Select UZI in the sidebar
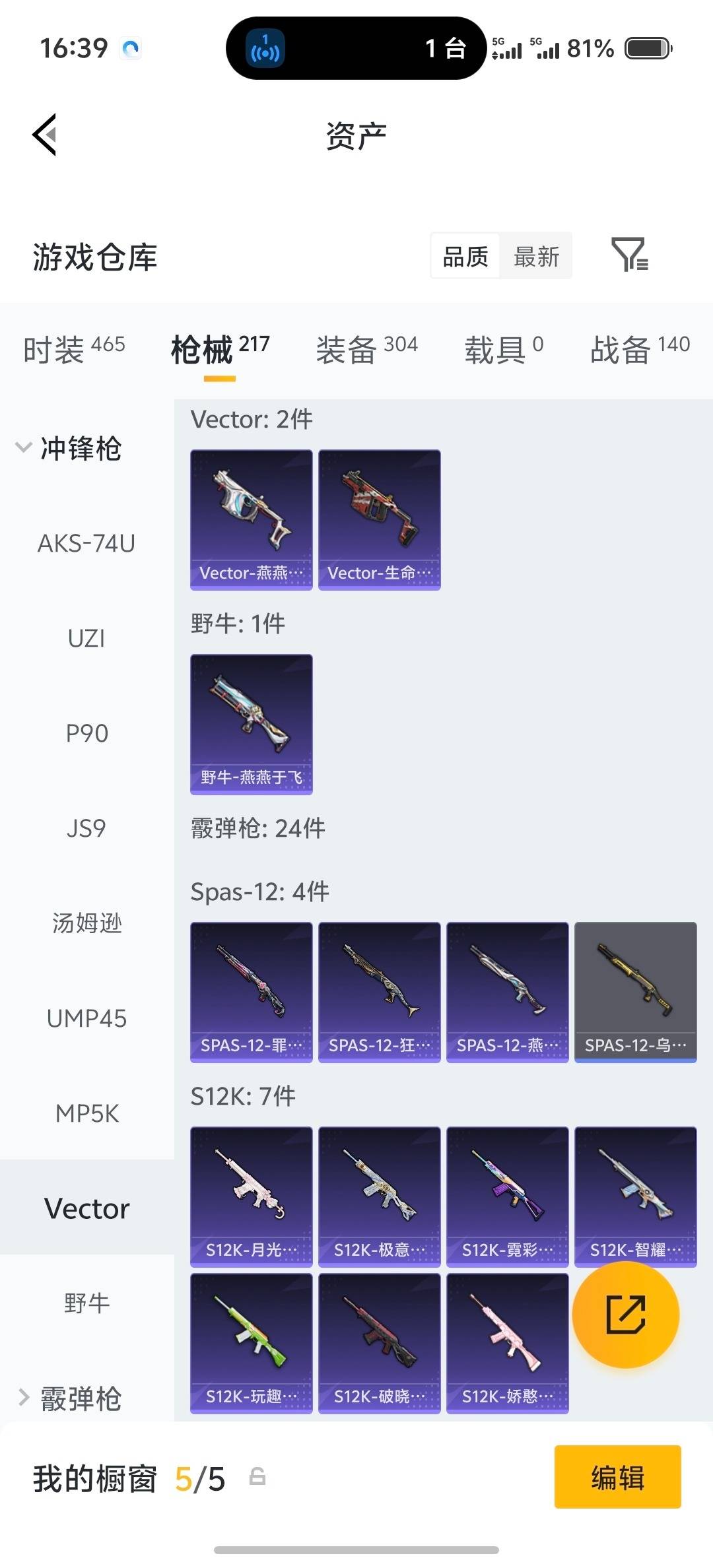The image size is (713, 1568). click(86, 638)
